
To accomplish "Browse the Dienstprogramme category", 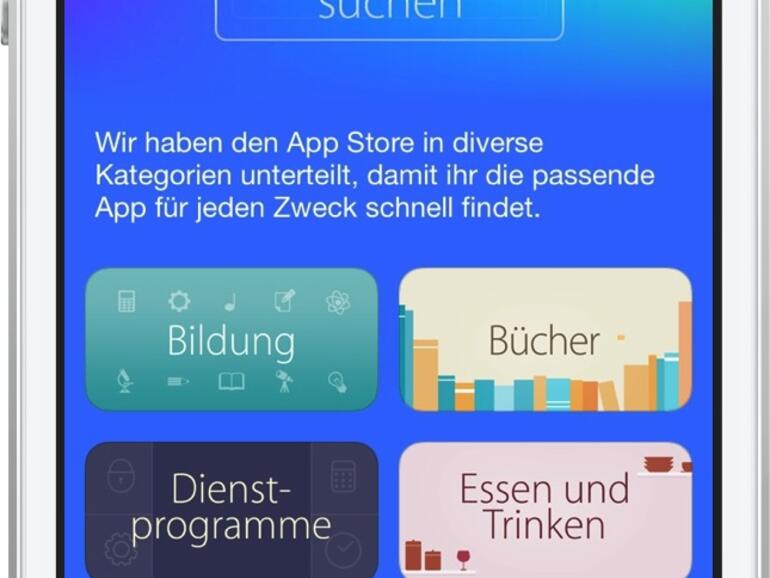I will pos(231,508).
